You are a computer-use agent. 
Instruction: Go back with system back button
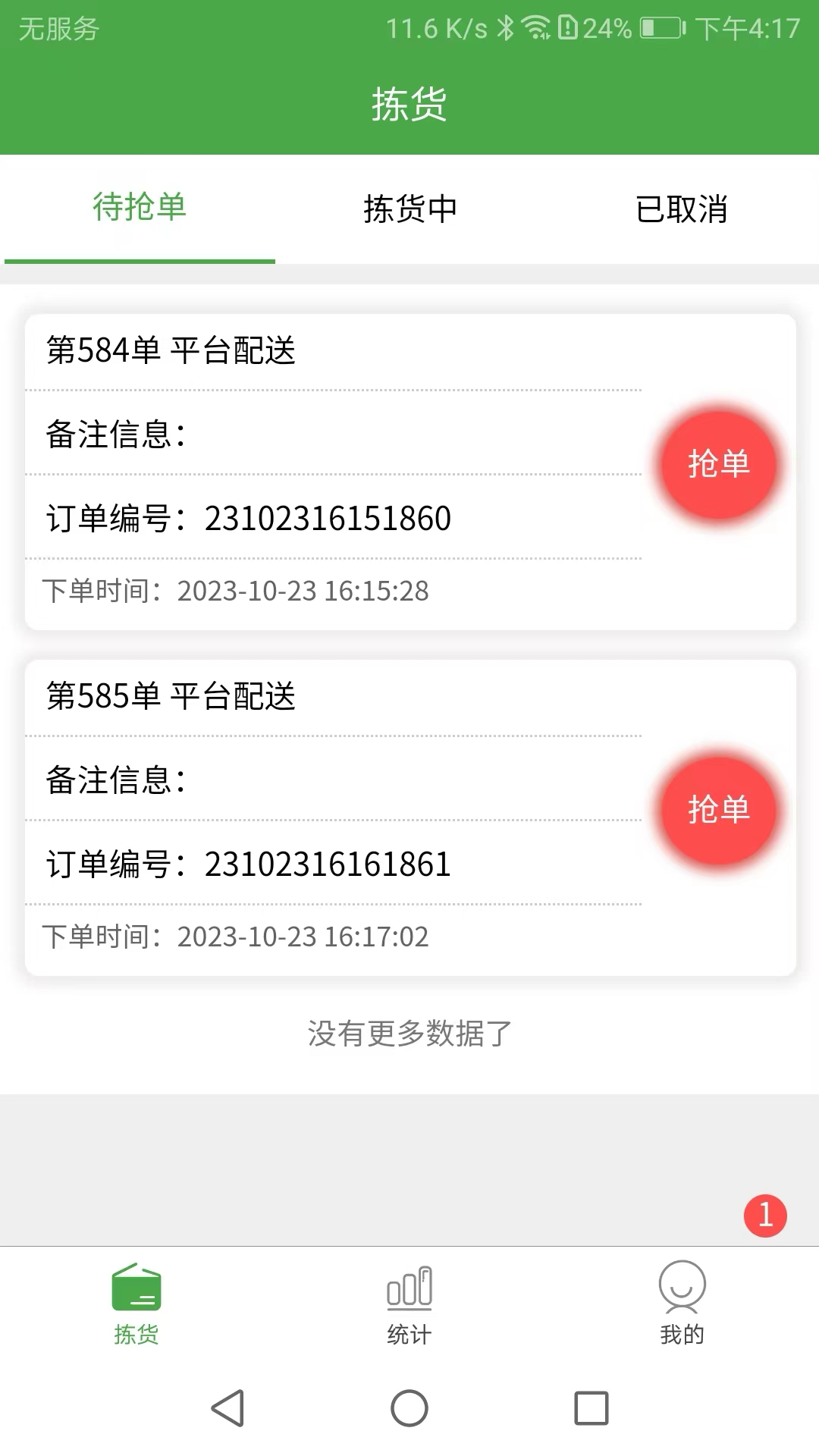[x=227, y=1408]
